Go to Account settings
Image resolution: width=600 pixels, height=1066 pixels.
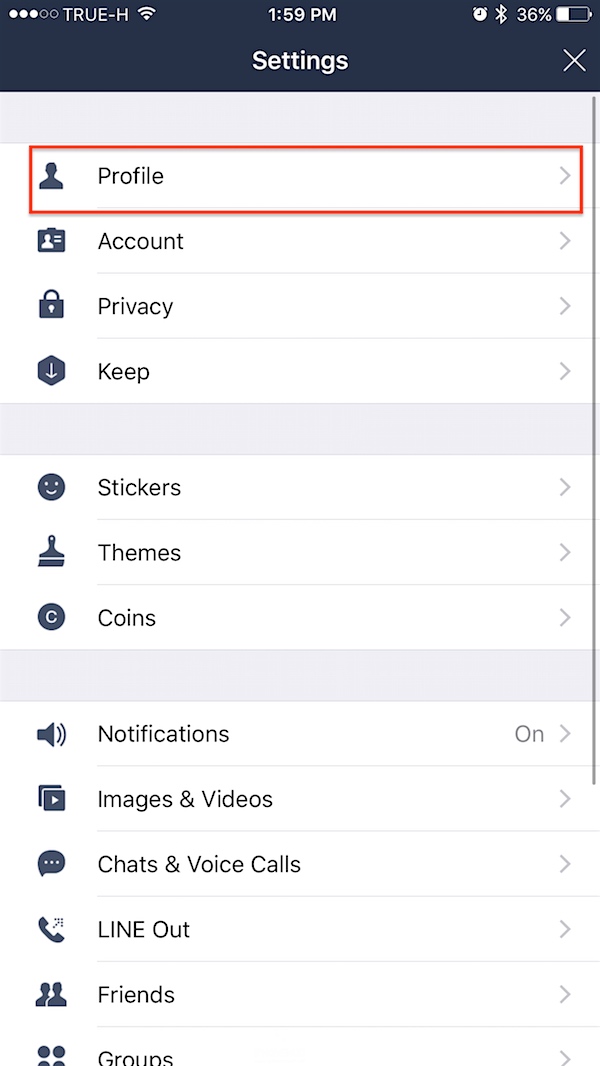point(300,241)
